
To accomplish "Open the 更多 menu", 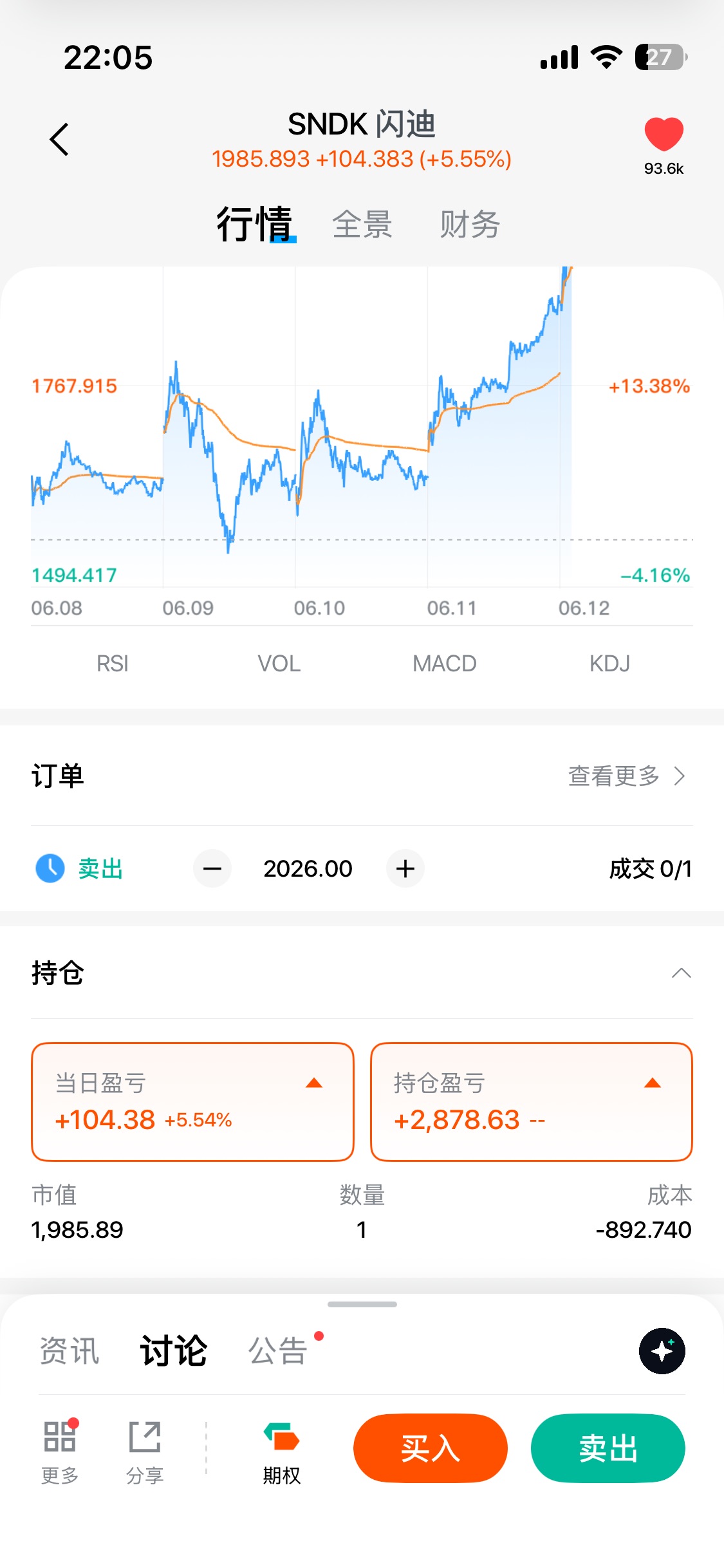I will tap(60, 1452).
